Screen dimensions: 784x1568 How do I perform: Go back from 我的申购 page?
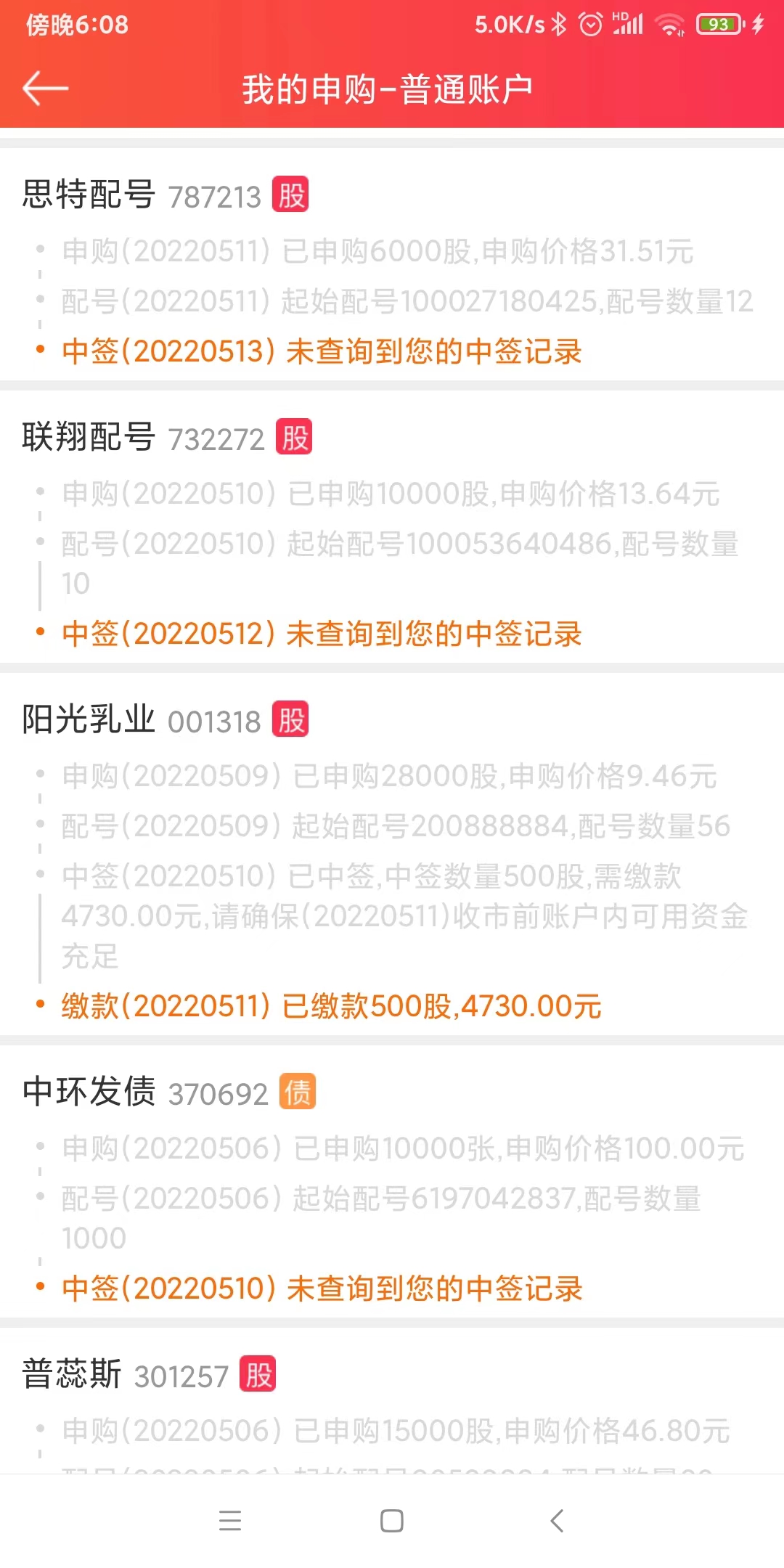[x=45, y=89]
